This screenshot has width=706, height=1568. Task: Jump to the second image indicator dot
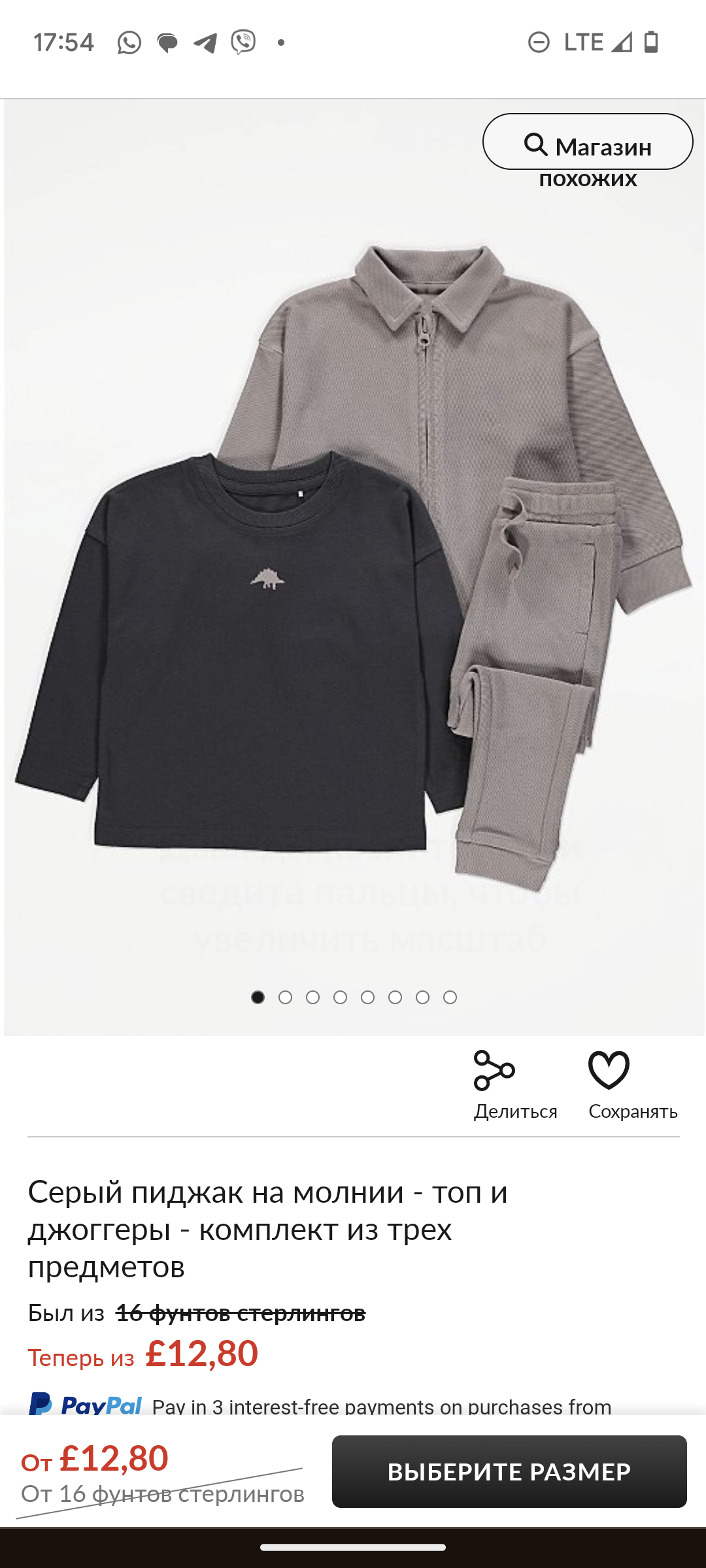tap(285, 997)
